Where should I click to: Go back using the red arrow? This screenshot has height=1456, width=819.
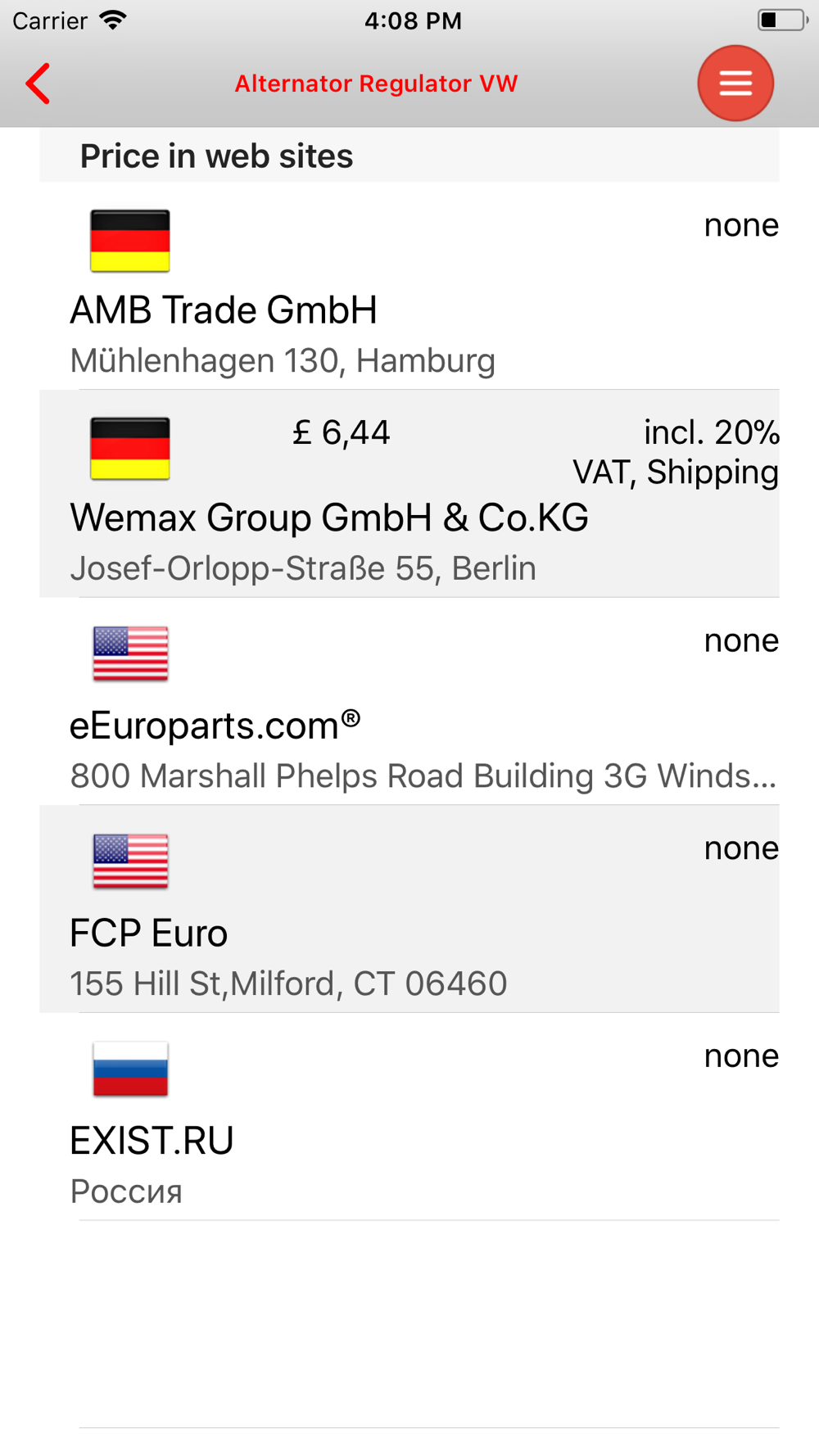[x=38, y=84]
